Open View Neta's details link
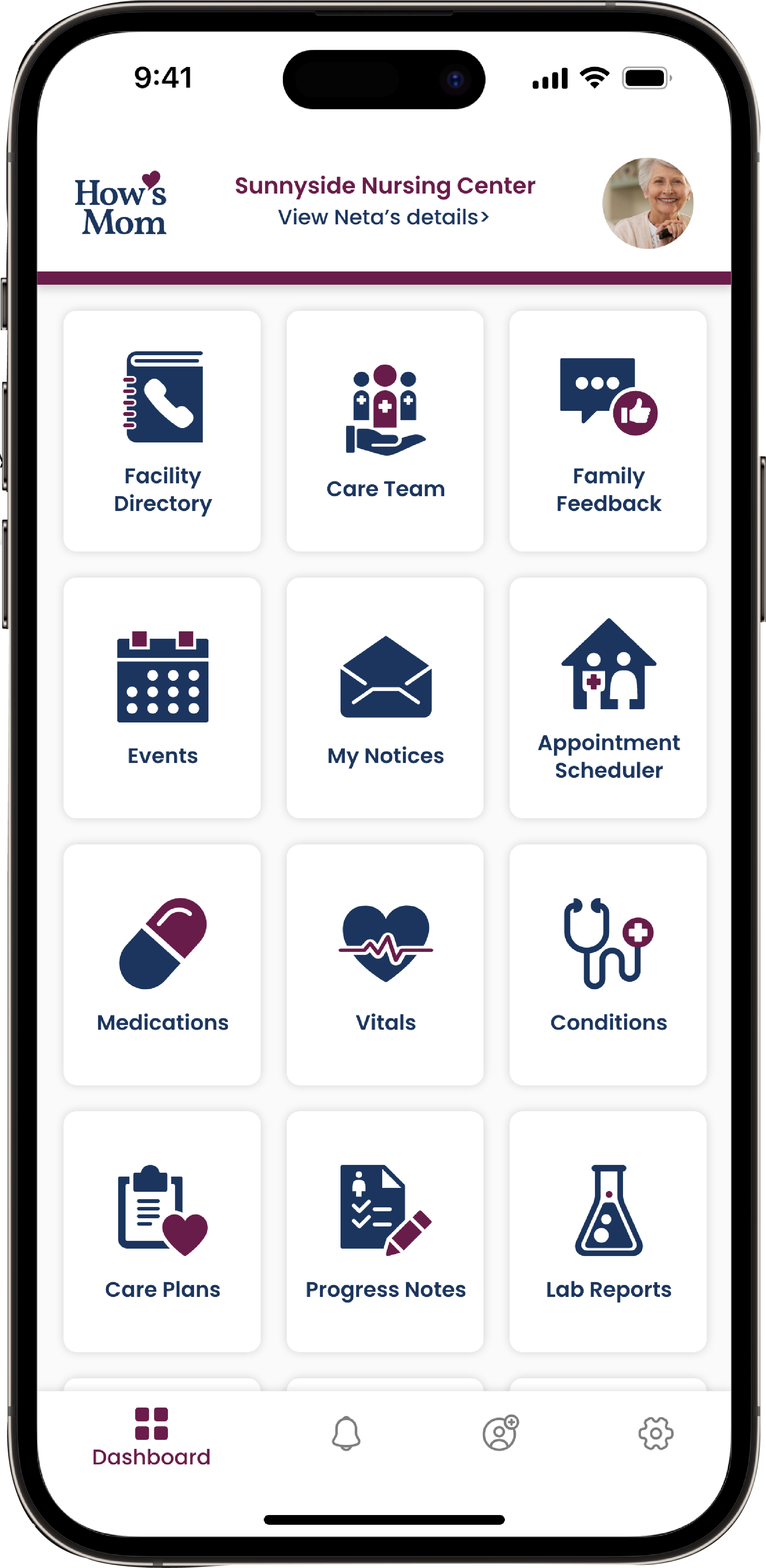Viewport: 766px width, 1568px height. (384, 217)
